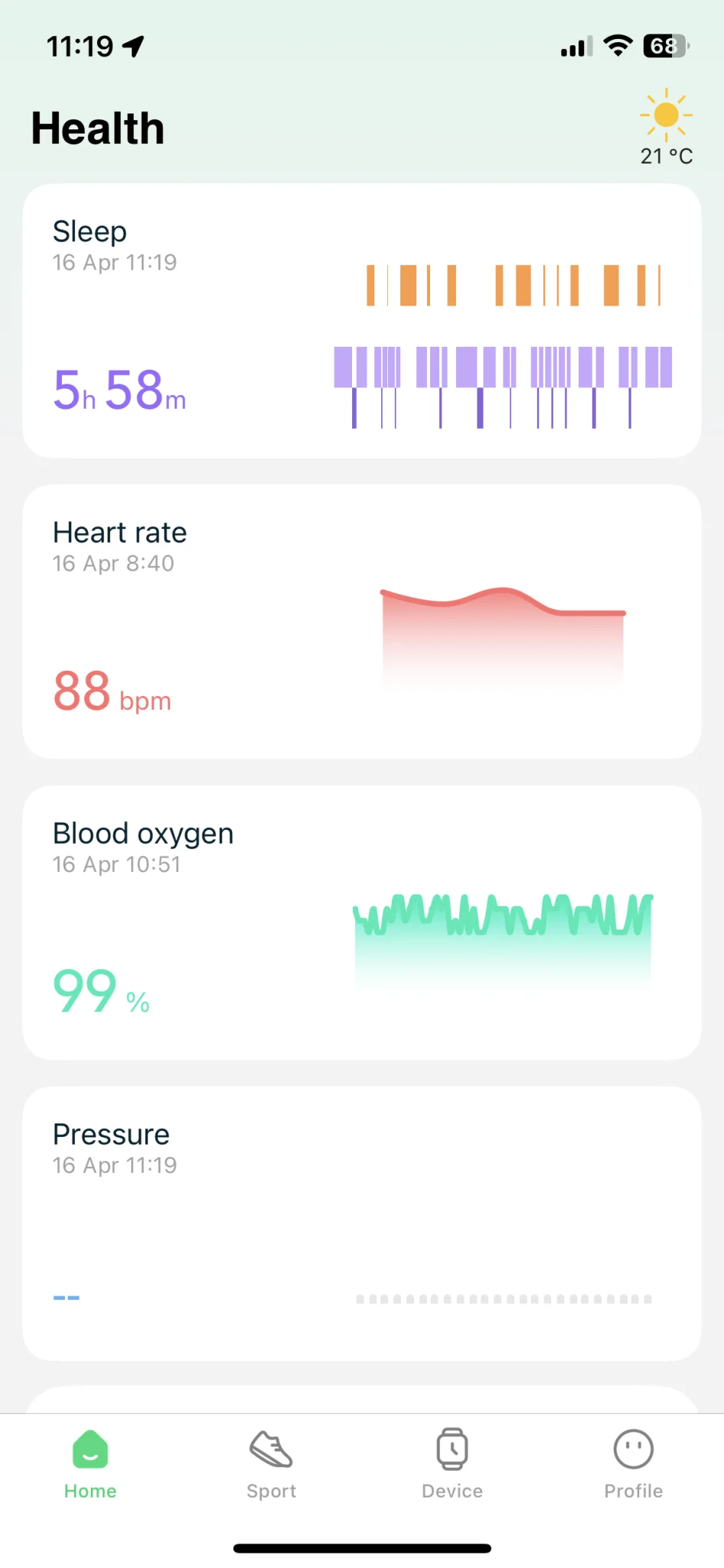Open the Pressure card
The image size is (724, 1568).
coord(362,1223)
